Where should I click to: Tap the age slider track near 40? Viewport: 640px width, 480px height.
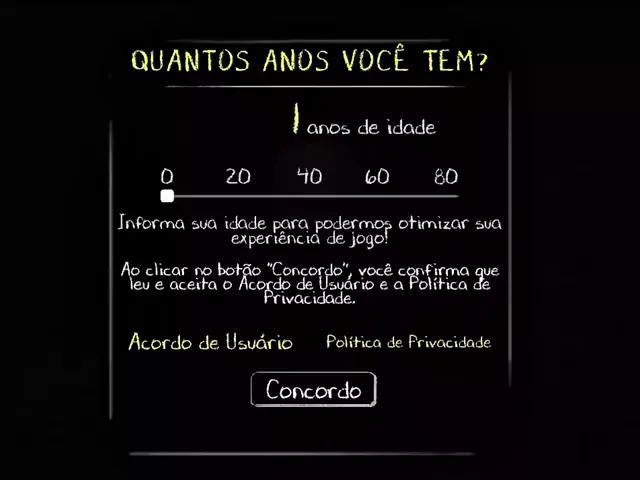point(309,196)
